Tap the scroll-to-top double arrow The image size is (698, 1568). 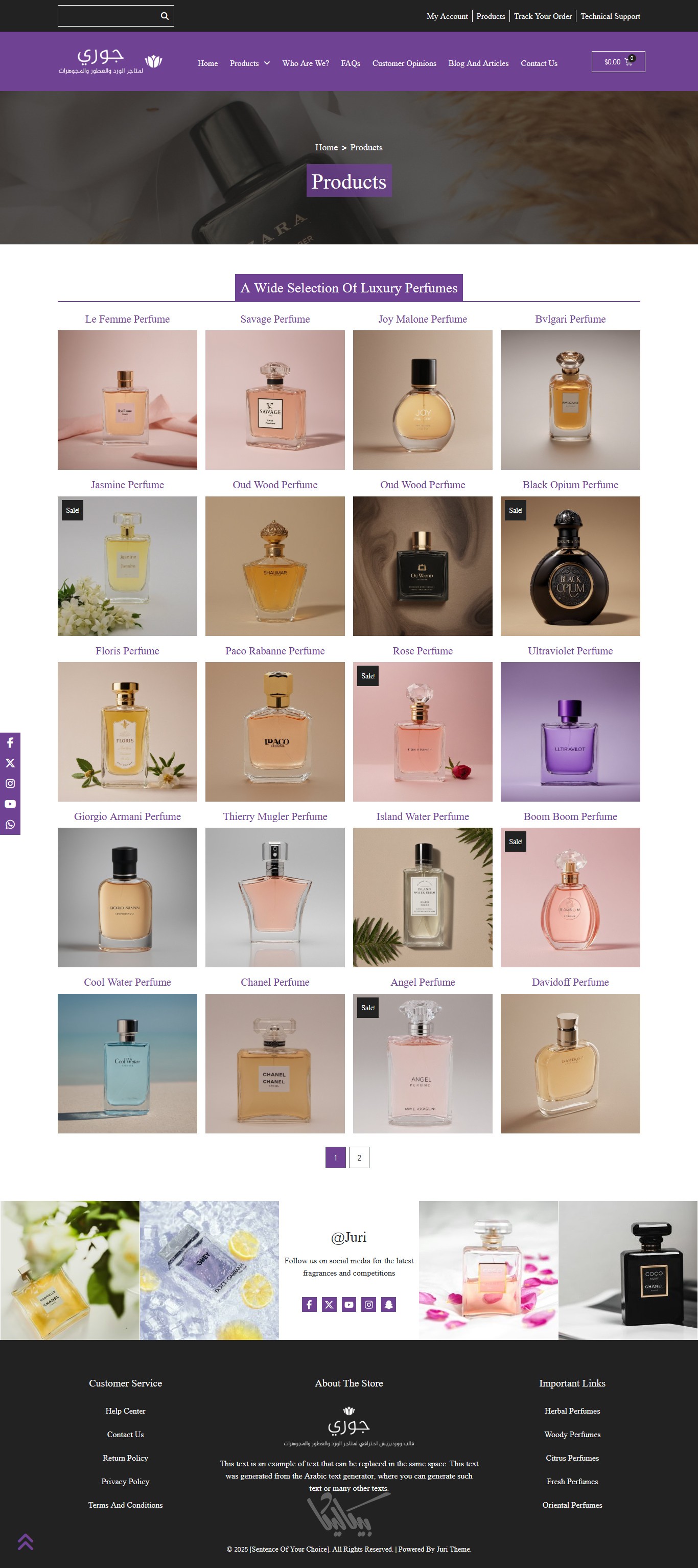click(26, 1542)
